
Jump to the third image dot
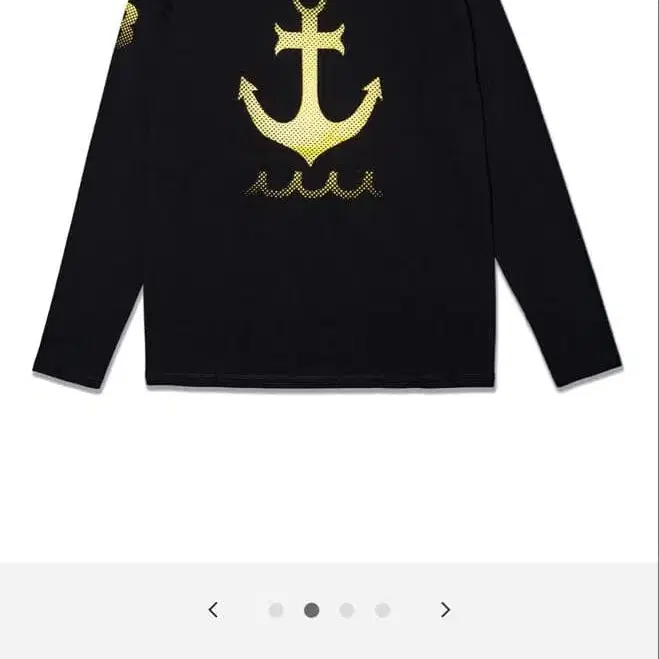click(x=347, y=610)
